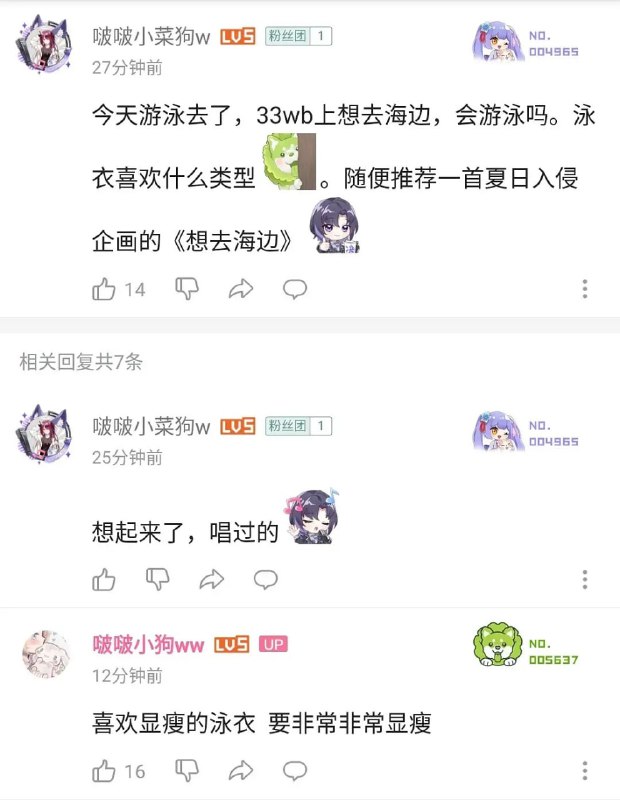Reply to 想起来了，唱过的 comment
Screen dimensions: 620x800
(265, 579)
